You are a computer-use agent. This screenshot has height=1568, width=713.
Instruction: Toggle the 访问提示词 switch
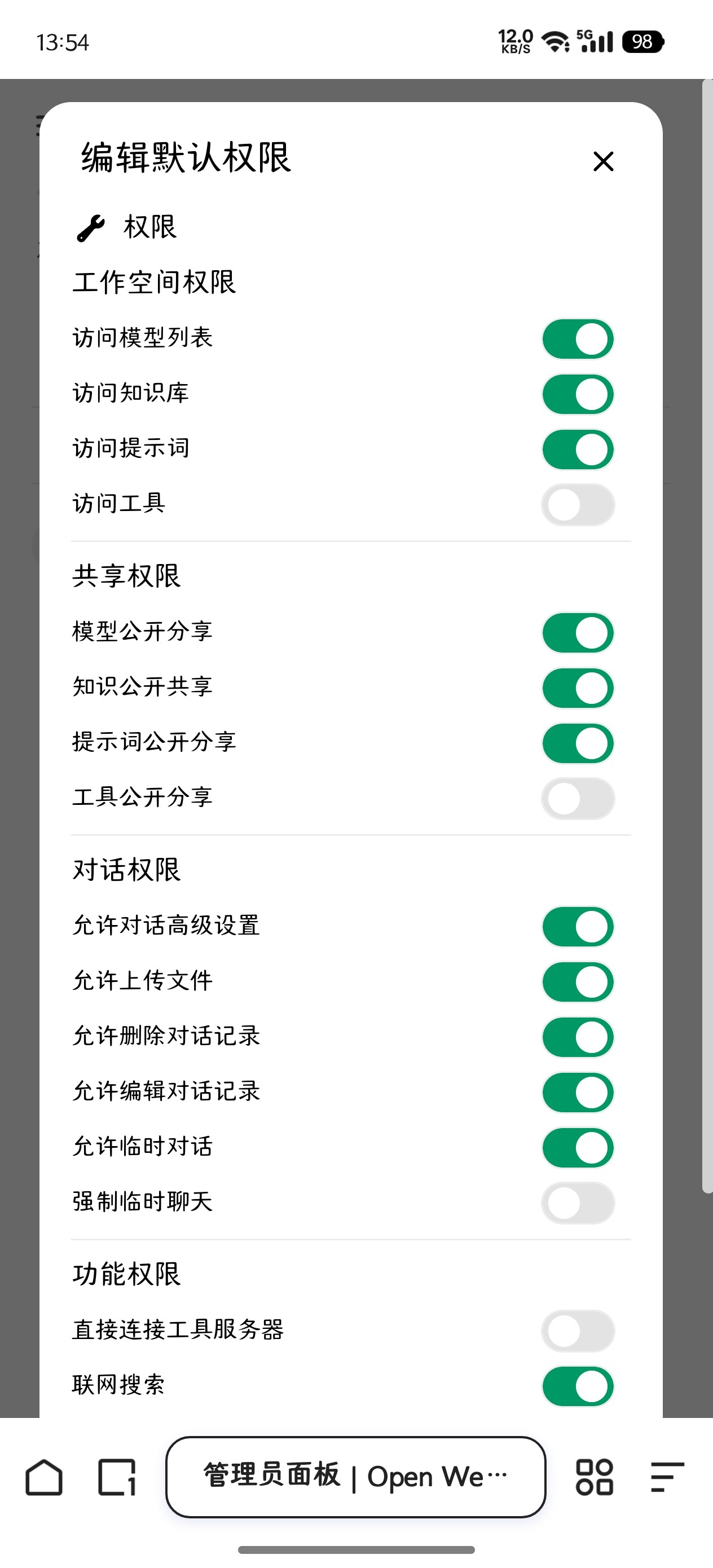[x=578, y=450]
